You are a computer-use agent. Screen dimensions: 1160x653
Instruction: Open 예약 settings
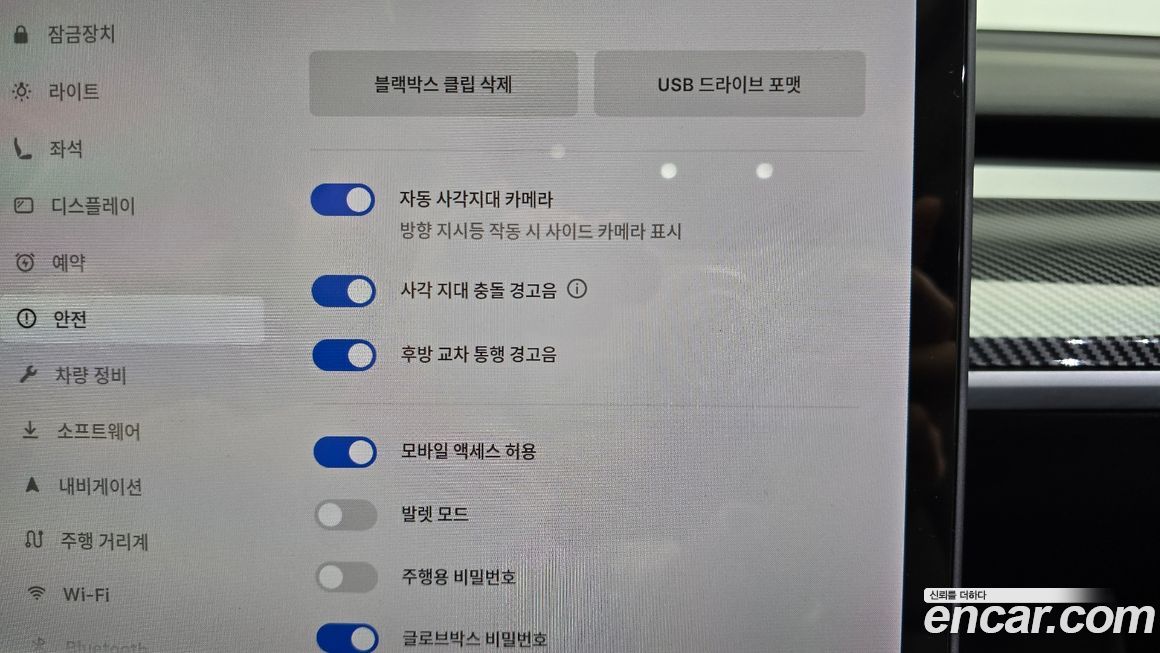tap(68, 263)
